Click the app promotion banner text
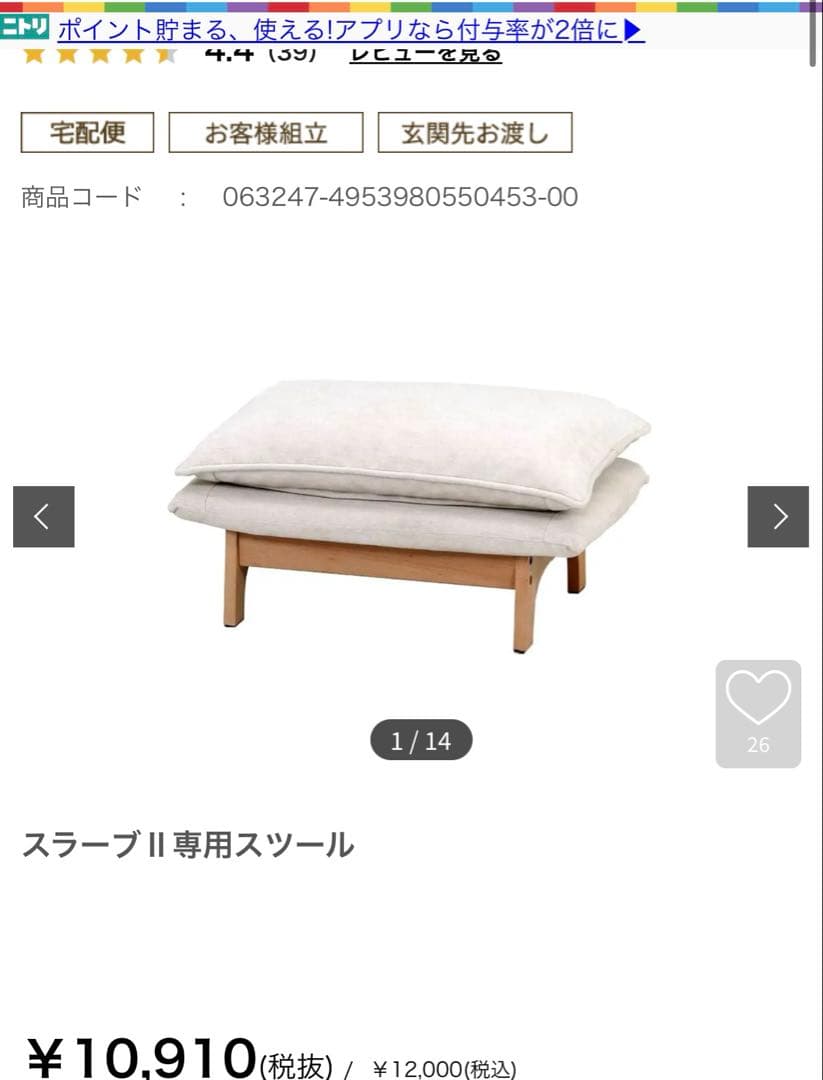The height and width of the screenshot is (1080, 823). pyautogui.click(x=340, y=30)
